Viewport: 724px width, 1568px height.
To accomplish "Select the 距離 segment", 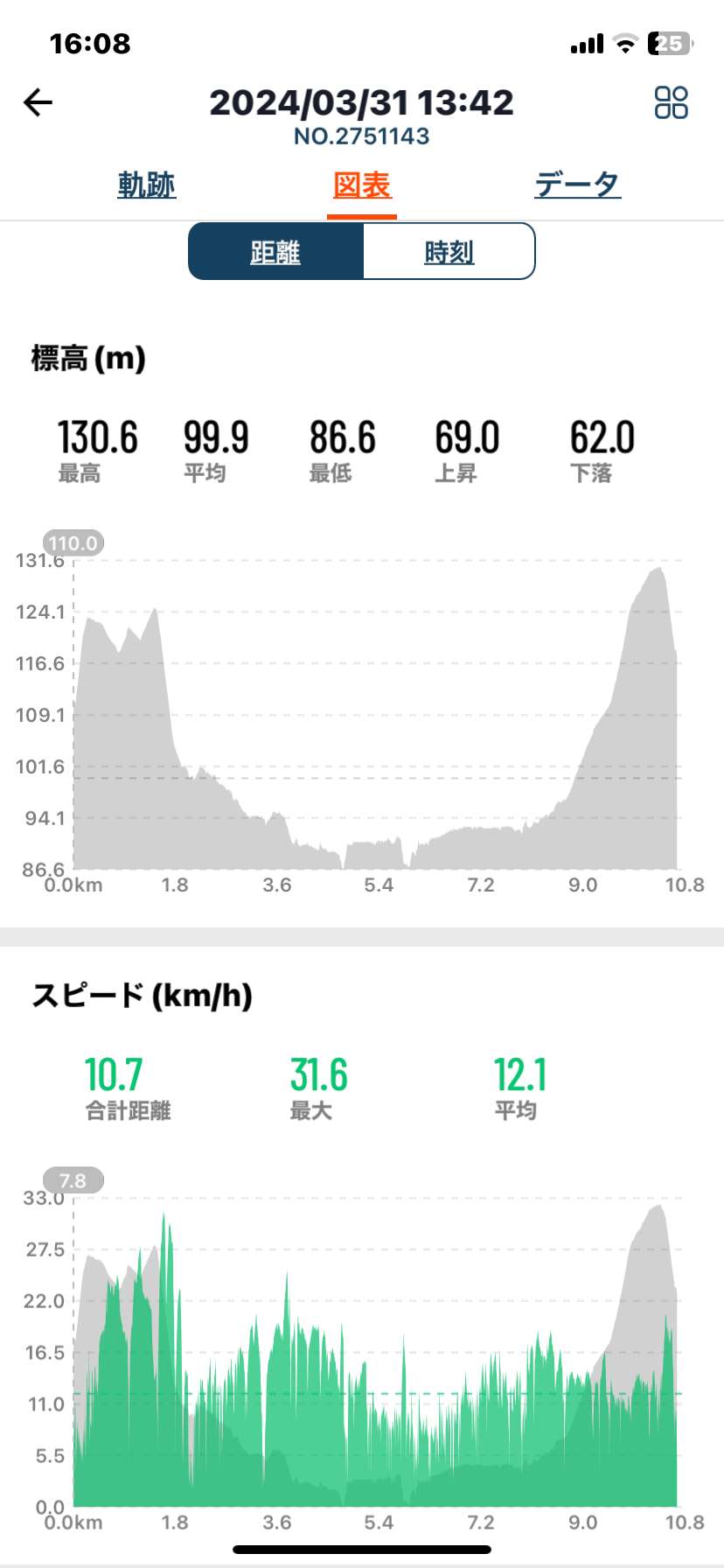I will pyautogui.click(x=275, y=252).
